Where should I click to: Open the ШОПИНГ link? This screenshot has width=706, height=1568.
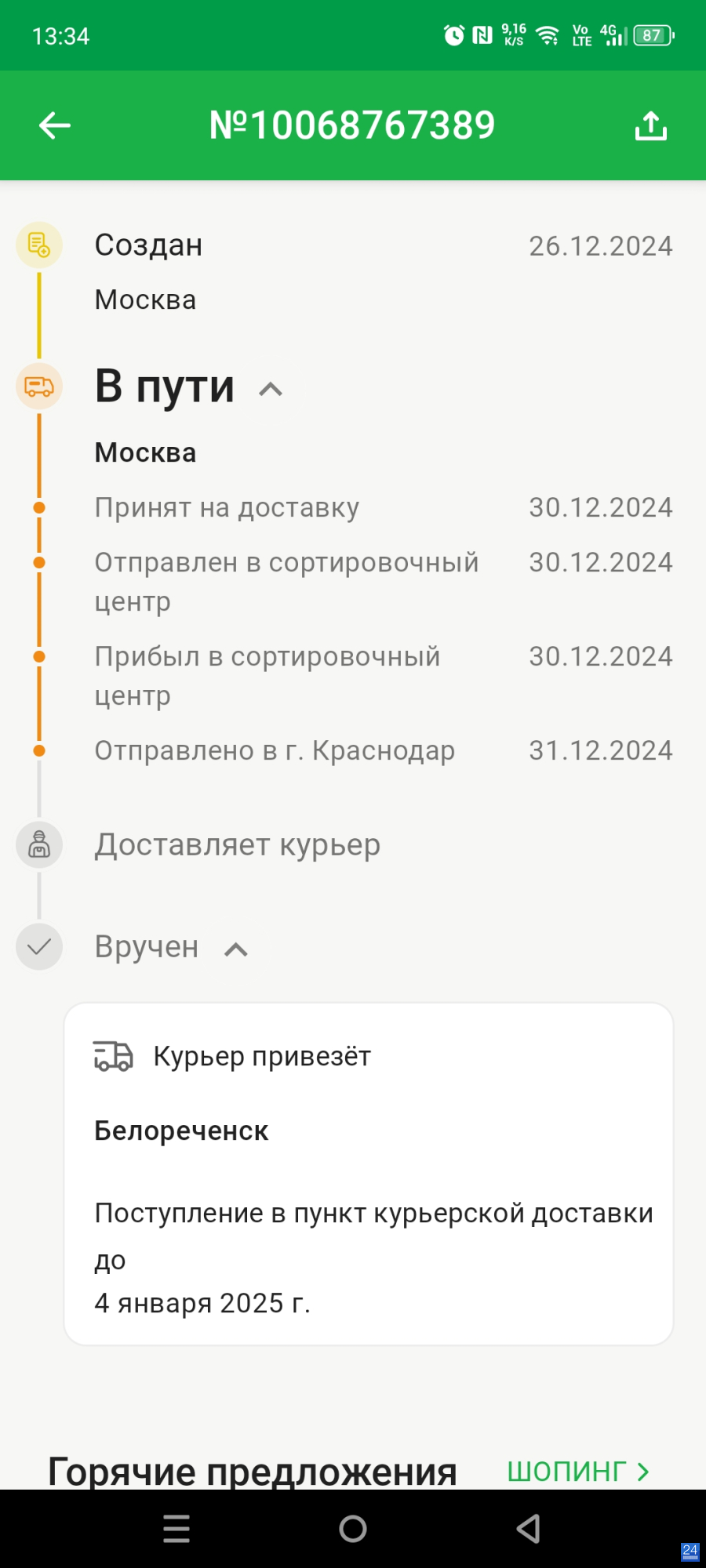pos(577,1472)
